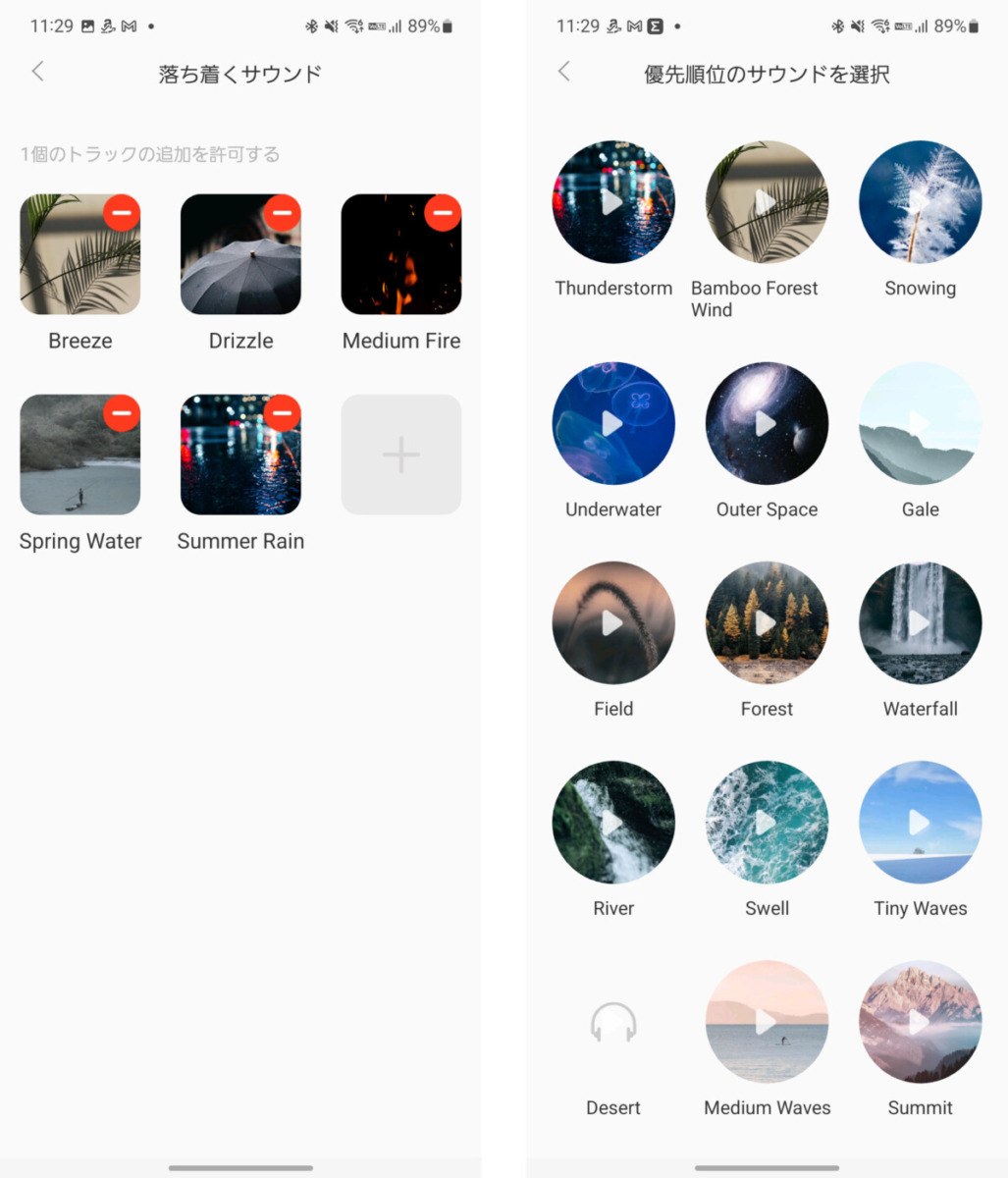Screen dimensions: 1008x1178
Task: Play the Forest sound
Action: tap(767, 623)
